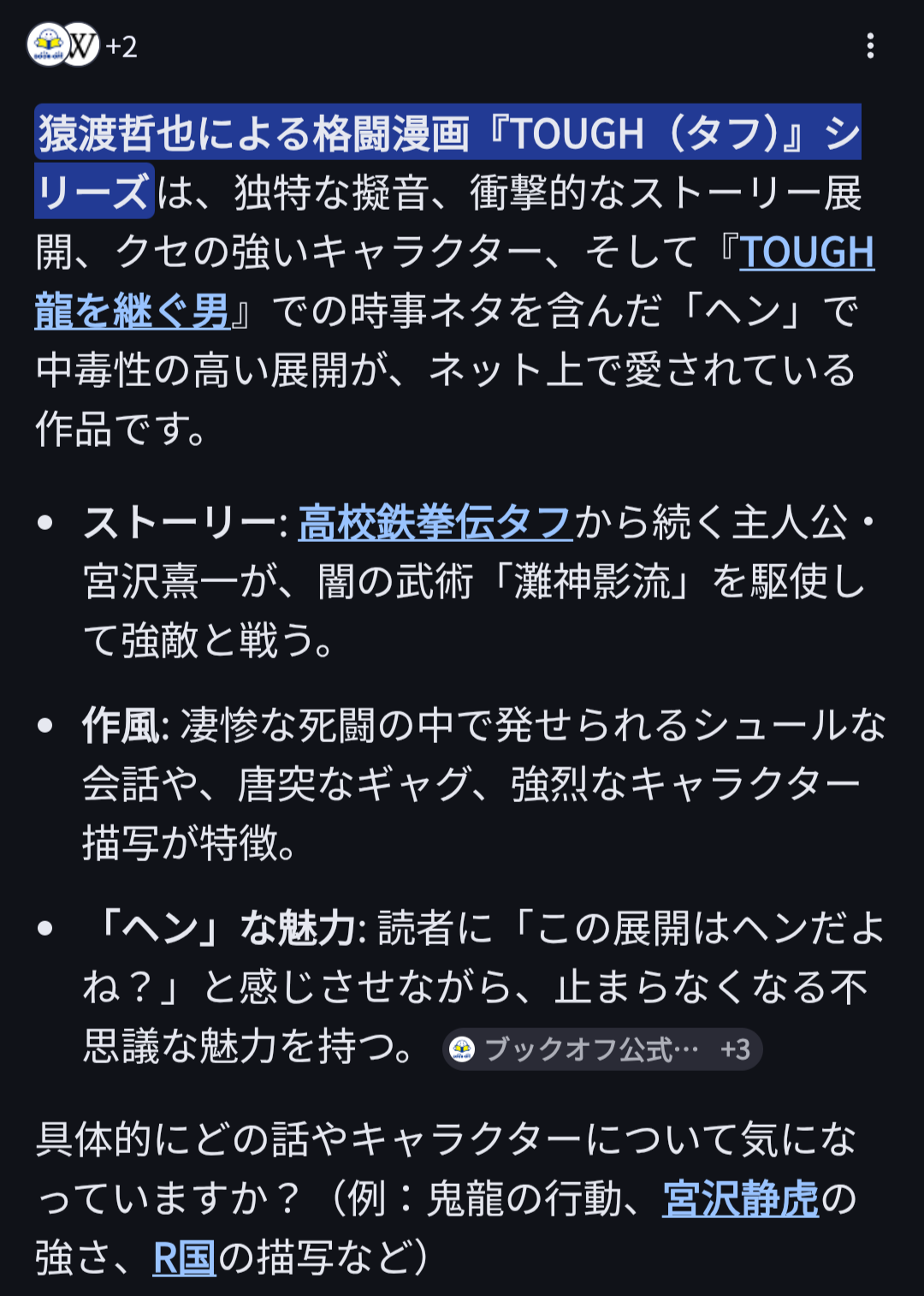Open the R国 link
Image resolution: width=924 pixels, height=1296 pixels.
click(x=184, y=1257)
